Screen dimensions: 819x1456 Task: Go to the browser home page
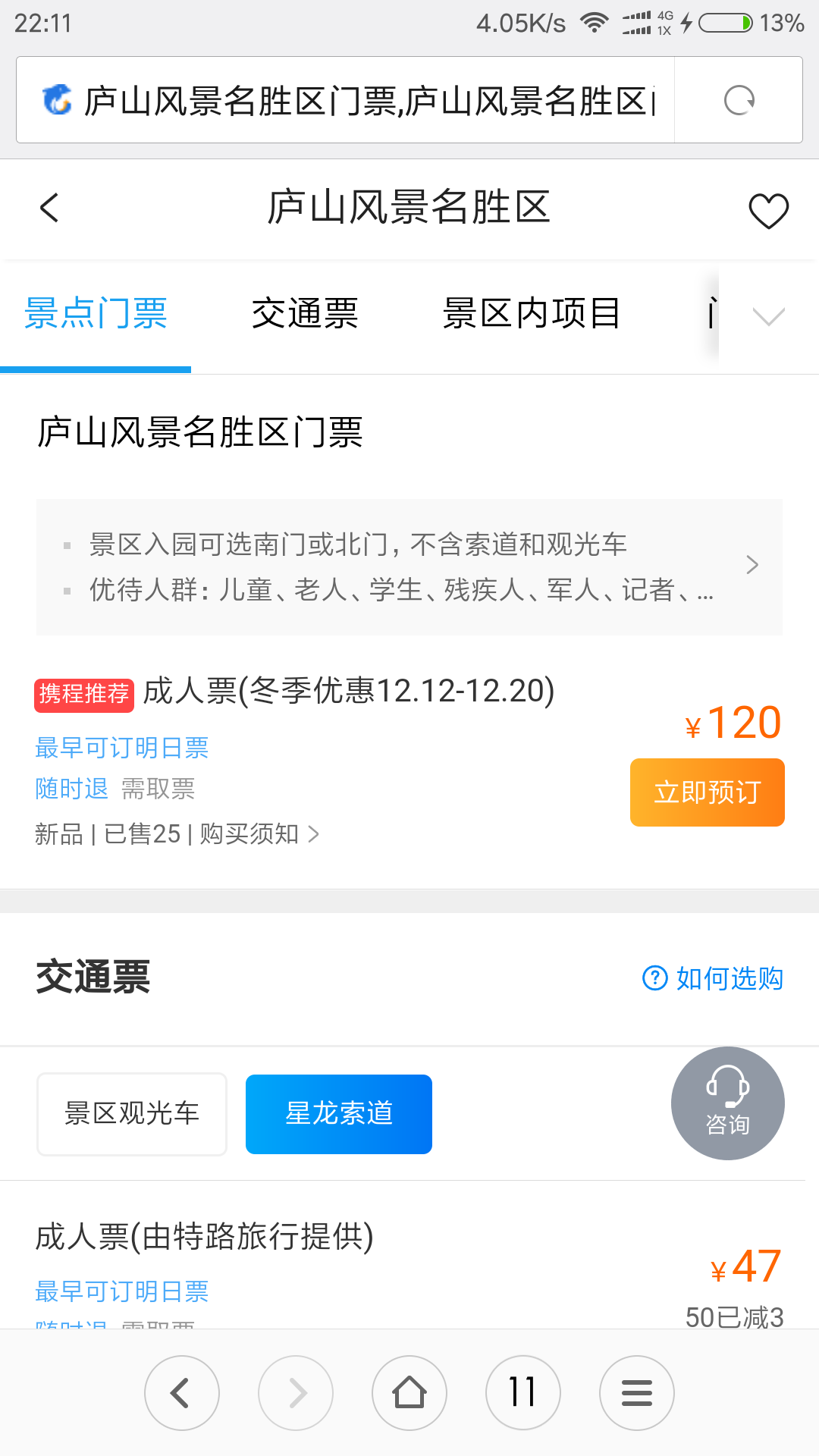coord(409,1393)
